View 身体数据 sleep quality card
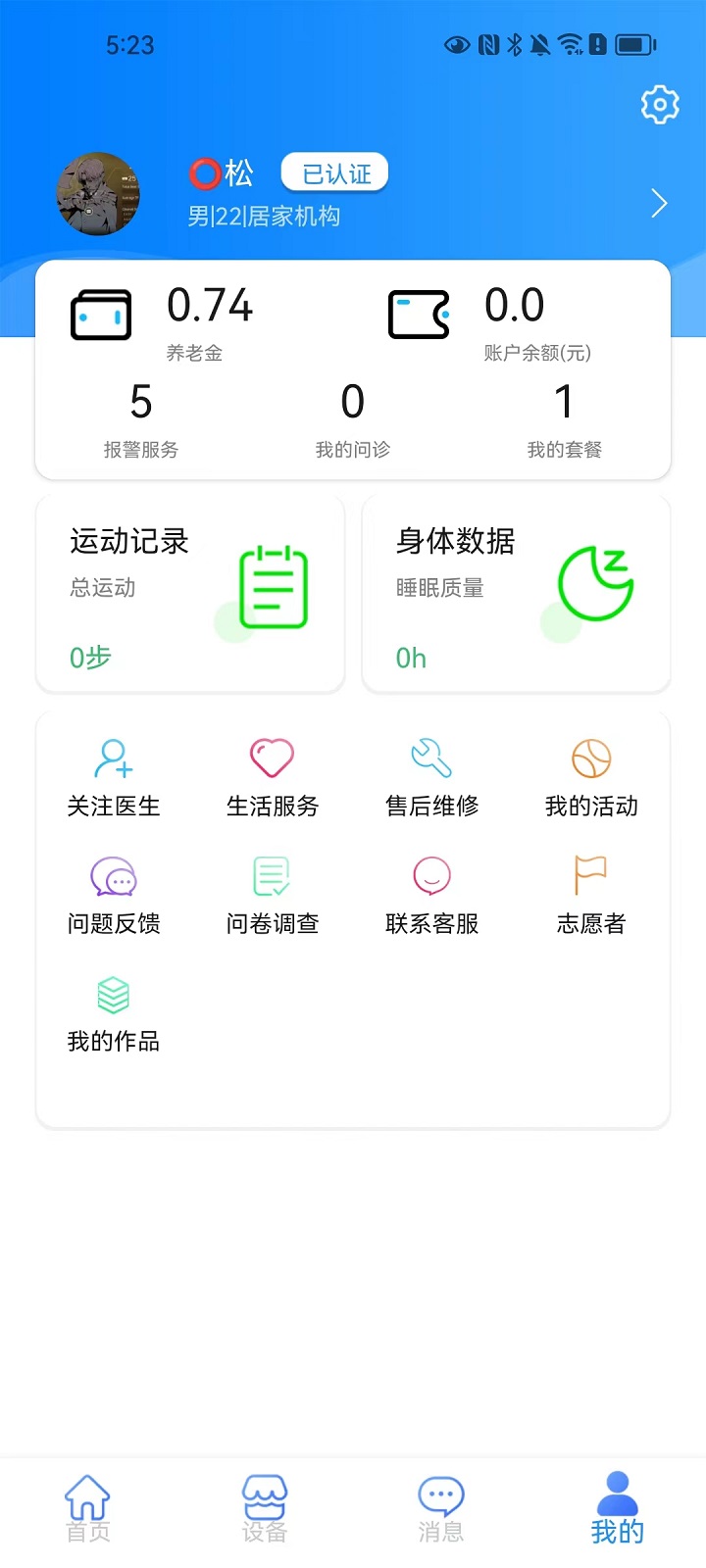706x1568 pixels. pyautogui.click(x=516, y=593)
